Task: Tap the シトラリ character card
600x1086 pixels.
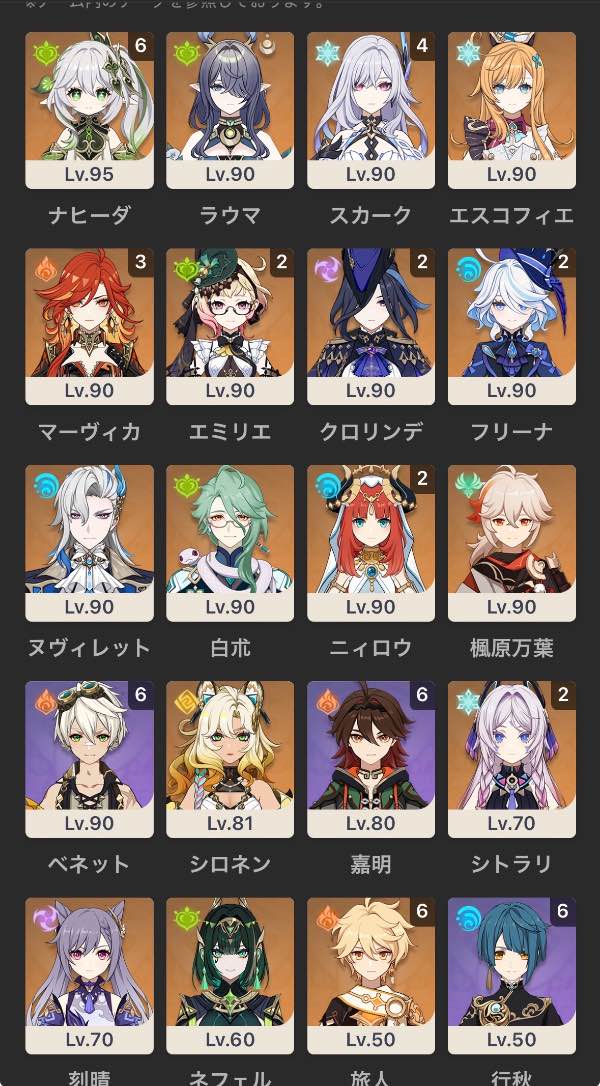Action: pos(511,759)
